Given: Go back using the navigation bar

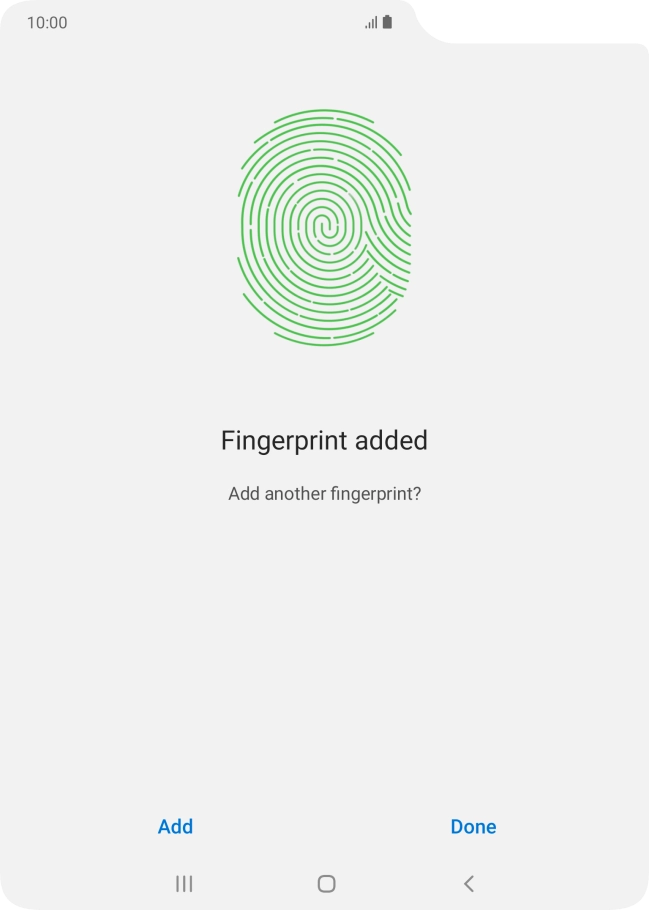Looking at the screenshot, I should (x=468, y=883).
